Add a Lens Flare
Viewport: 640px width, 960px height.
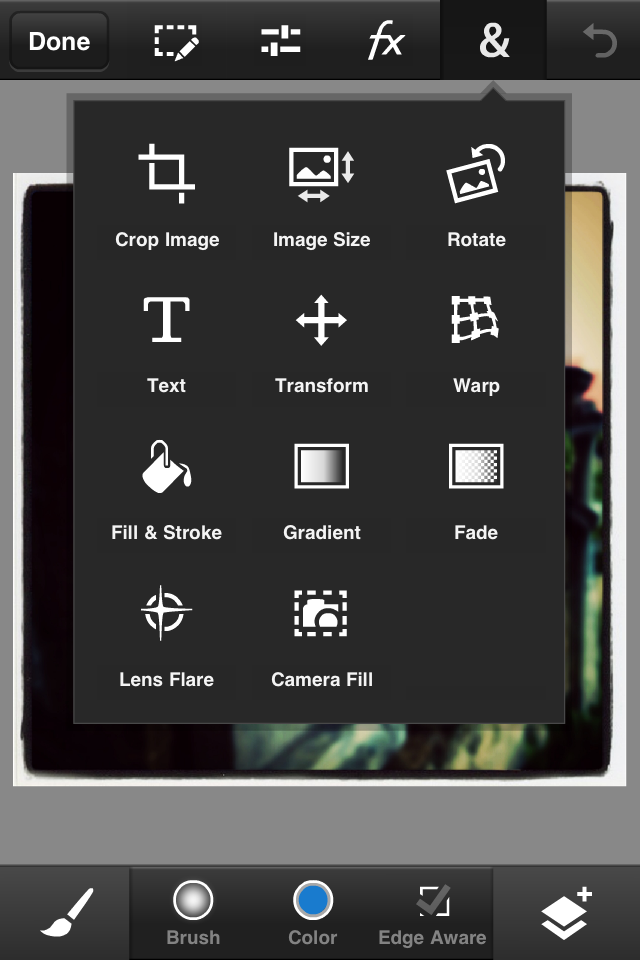167,636
